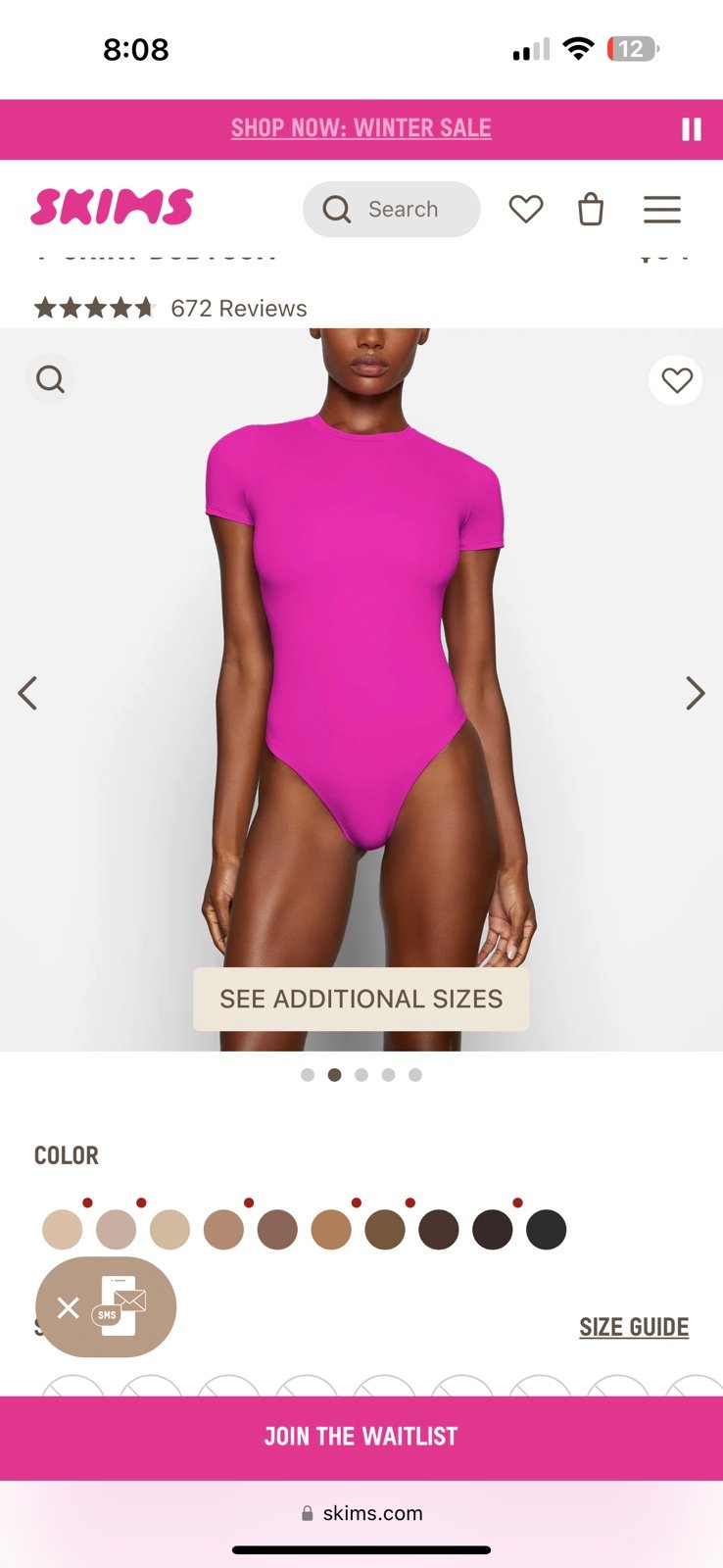Screen dimensions: 723x1568
Task: Tap the Search field in the header
Action: (392, 209)
